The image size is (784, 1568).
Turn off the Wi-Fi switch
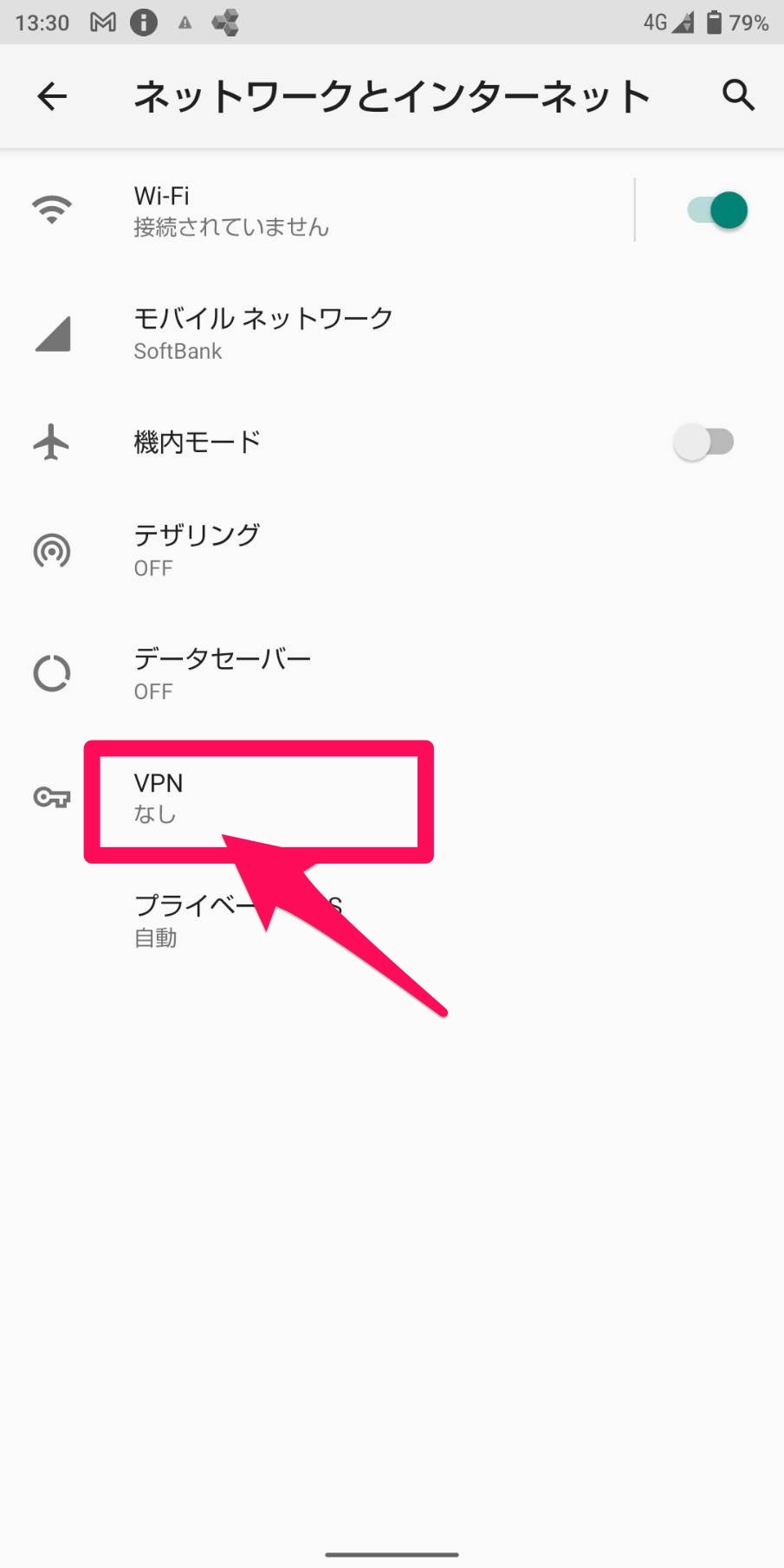point(717,211)
